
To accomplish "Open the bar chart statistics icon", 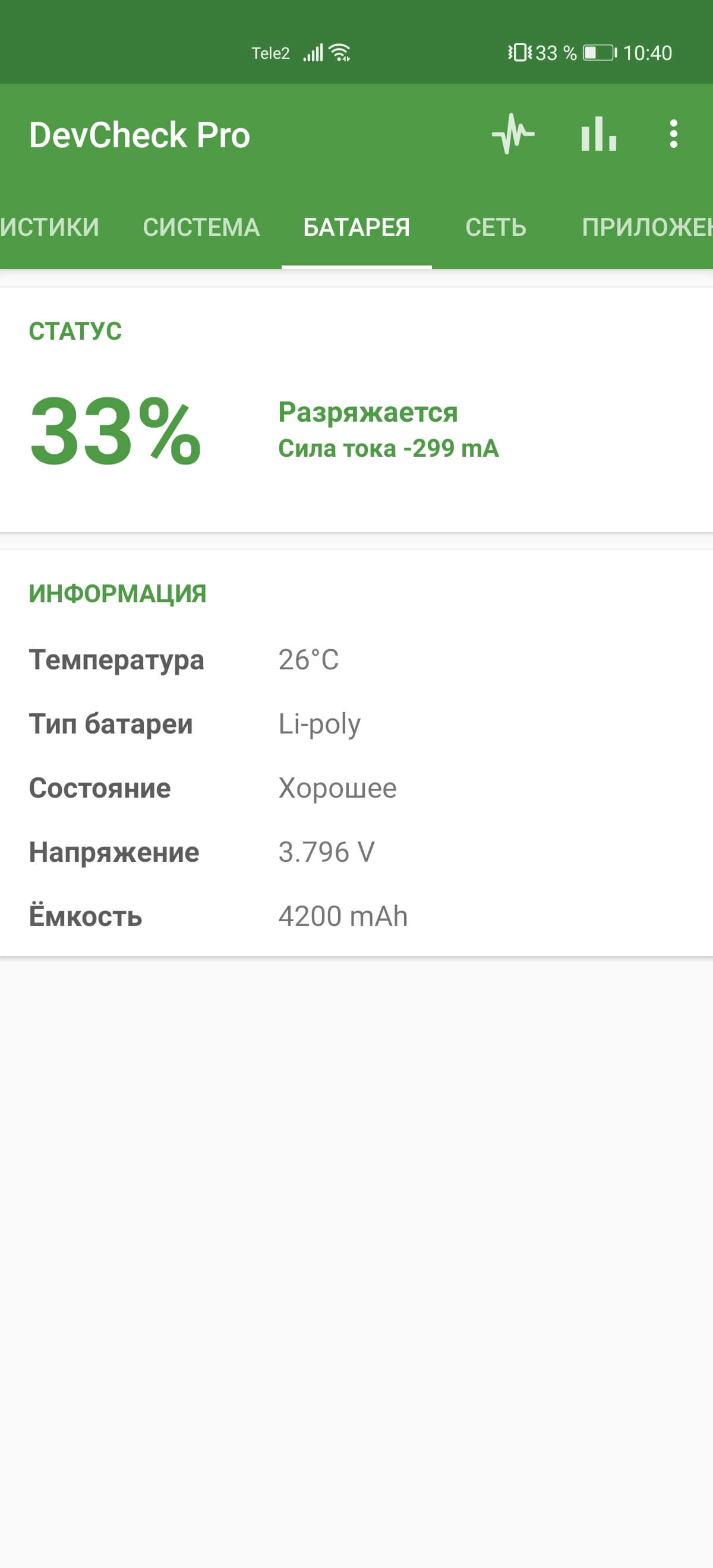I will pyautogui.click(x=598, y=134).
